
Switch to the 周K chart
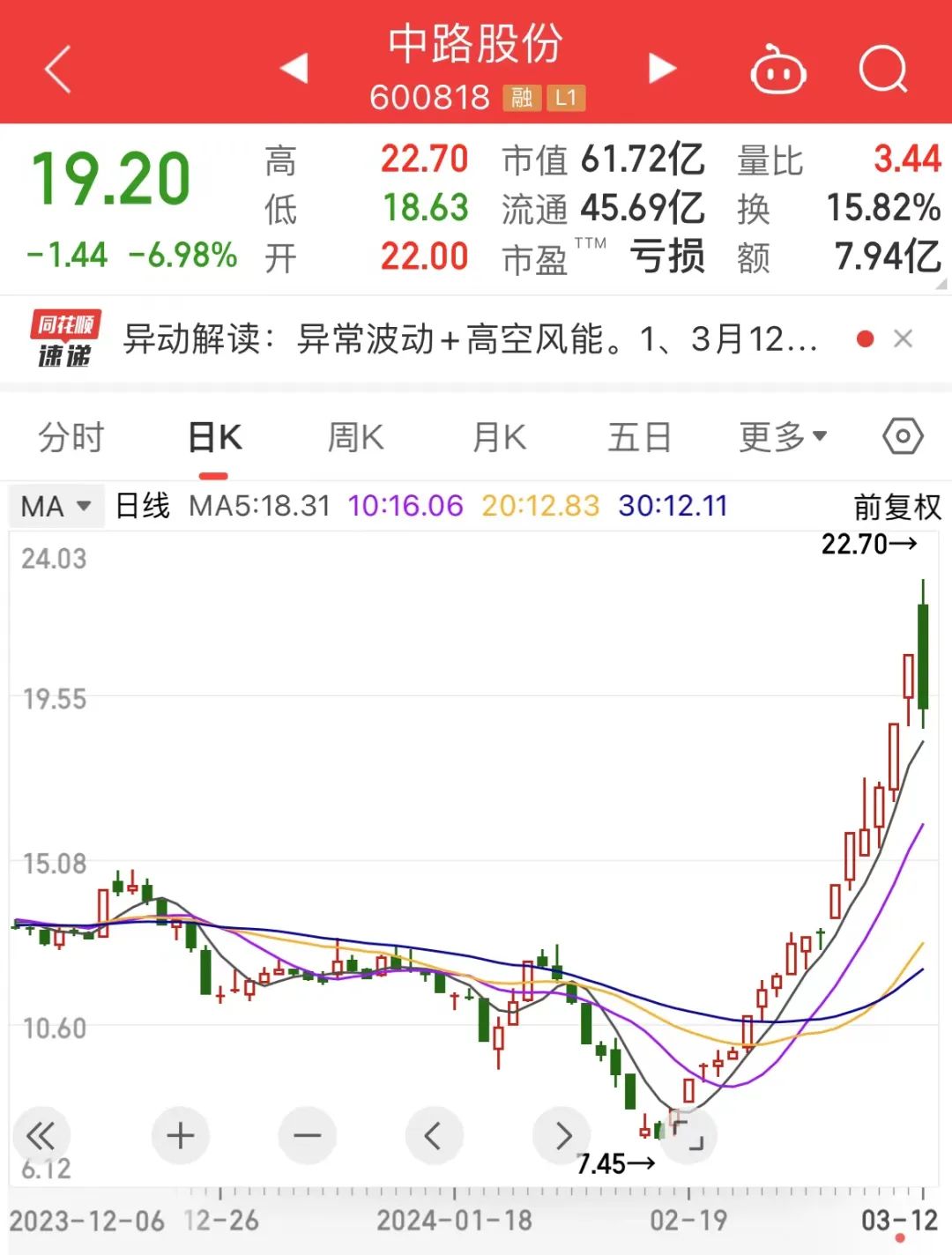(355, 437)
